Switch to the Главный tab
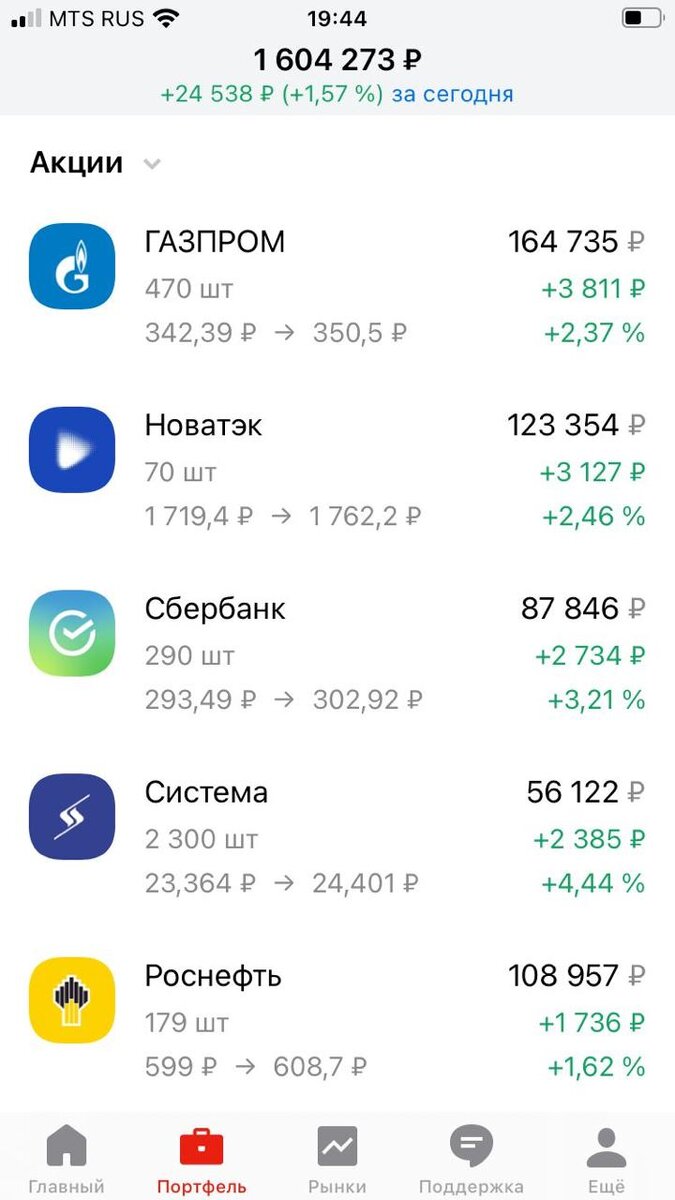 [67, 1159]
